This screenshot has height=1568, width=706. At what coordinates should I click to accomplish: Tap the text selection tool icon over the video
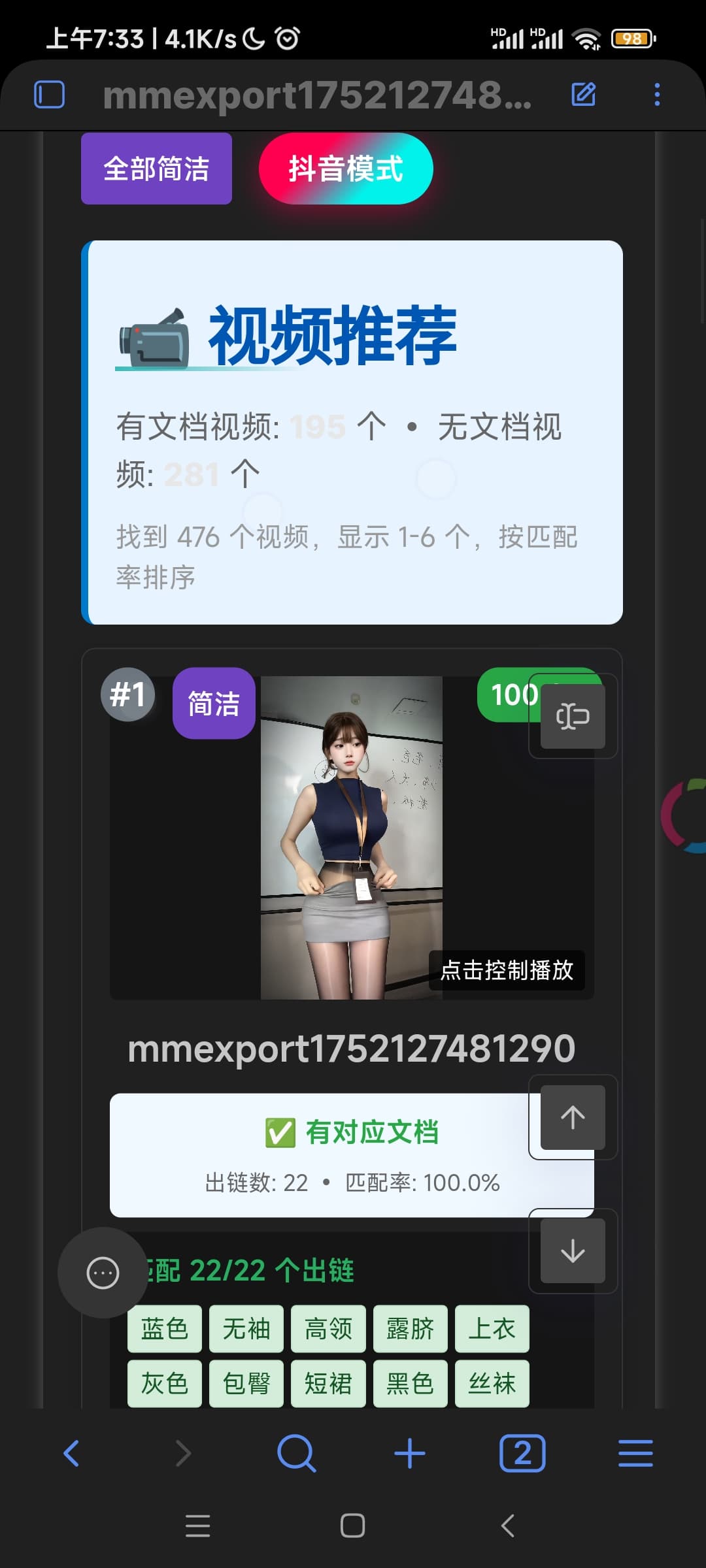(573, 716)
